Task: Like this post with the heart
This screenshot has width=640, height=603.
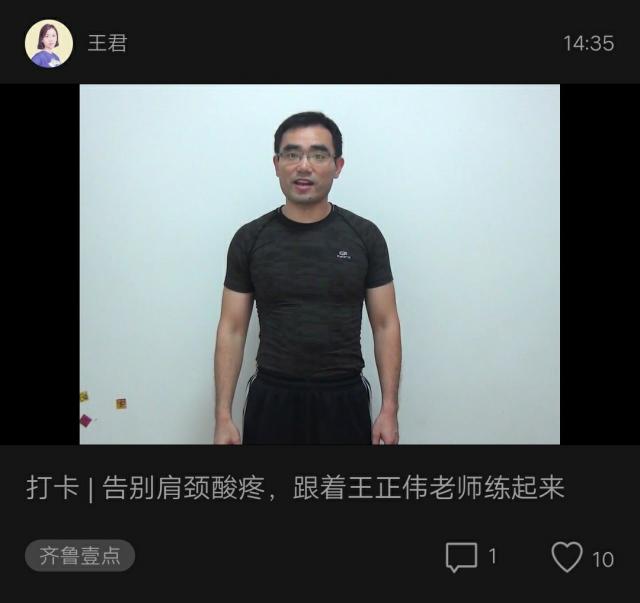Action: click(567, 557)
